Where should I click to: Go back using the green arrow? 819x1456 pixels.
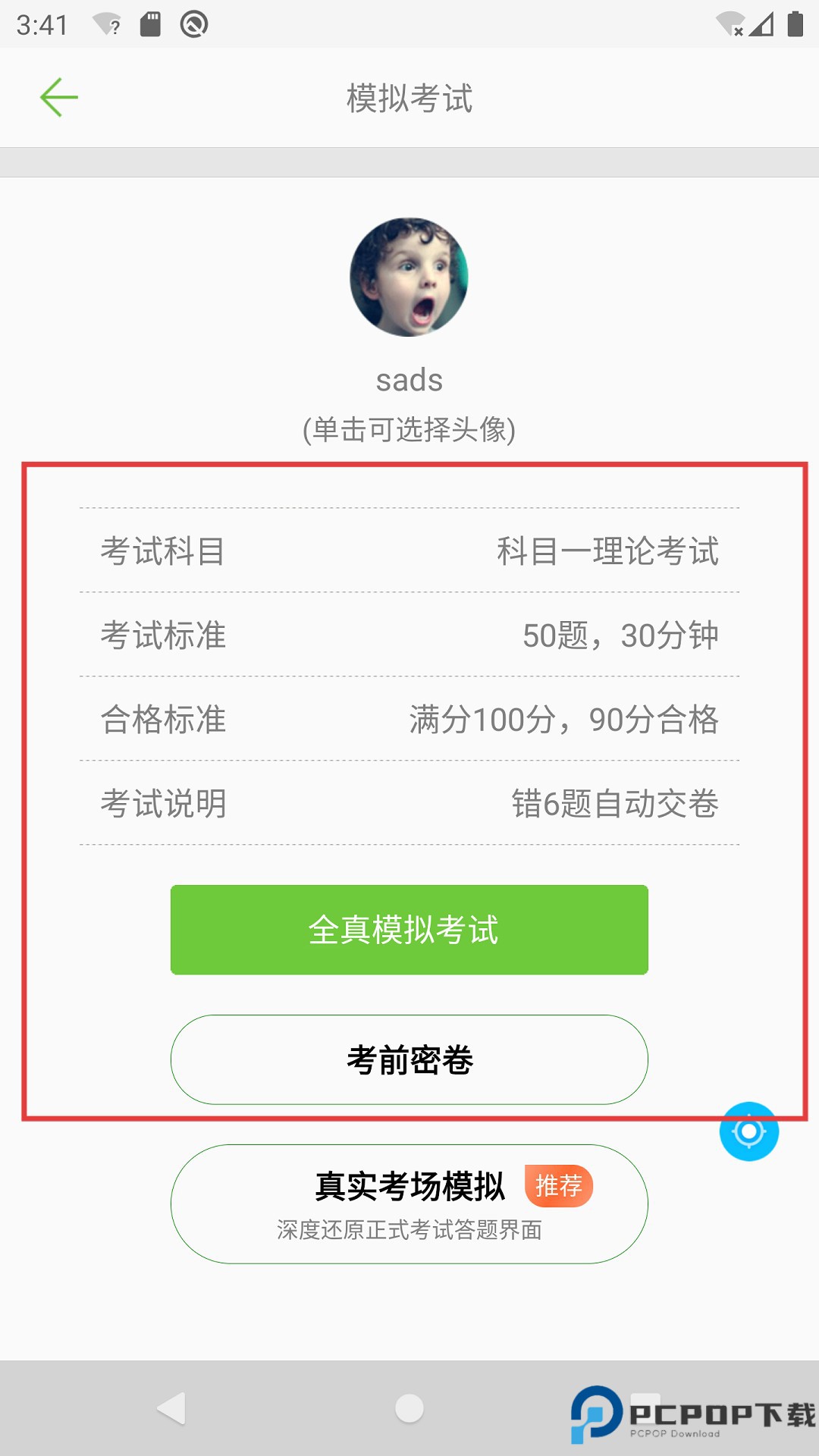pyautogui.click(x=59, y=98)
